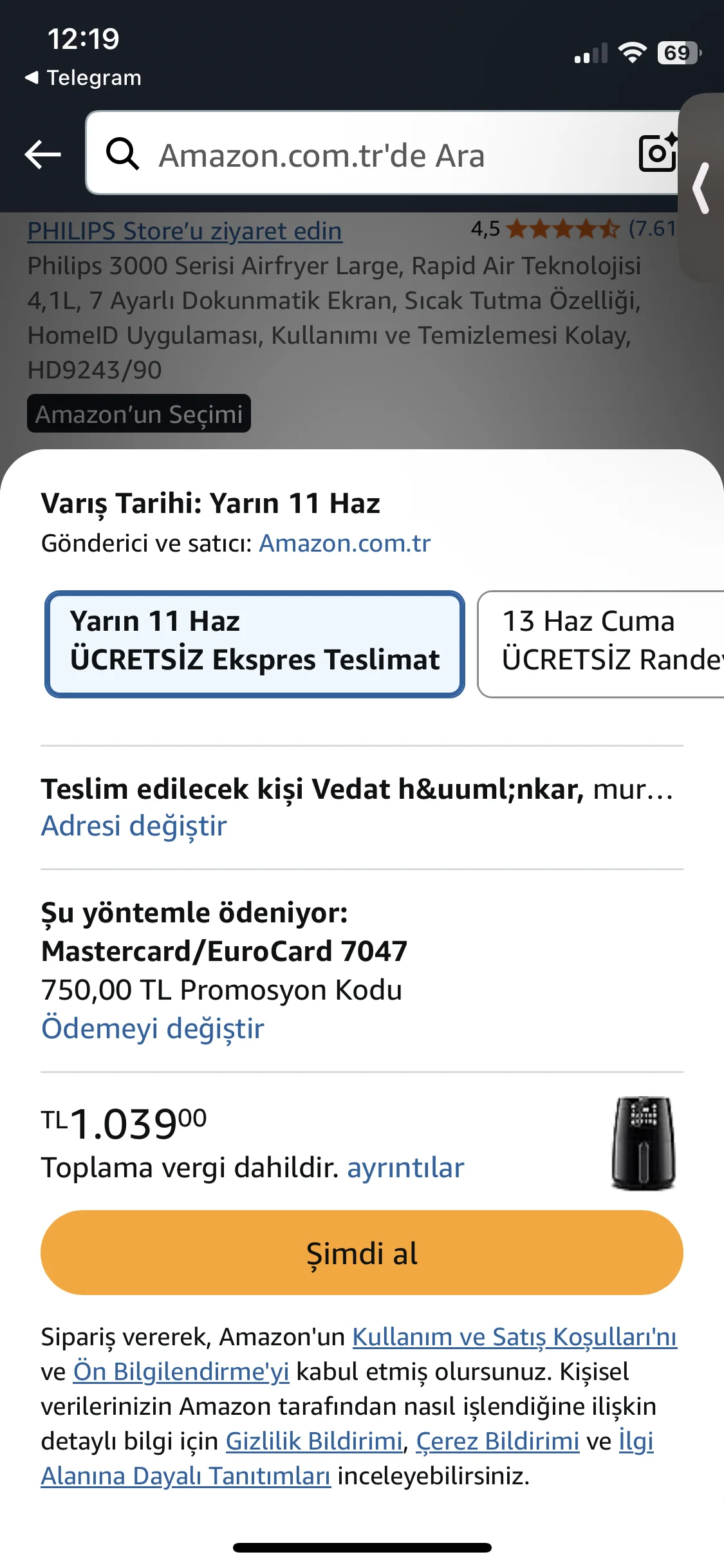Open the Ön Bilgilendirme link
Viewport: 724px width, 1568px height.
click(181, 1372)
